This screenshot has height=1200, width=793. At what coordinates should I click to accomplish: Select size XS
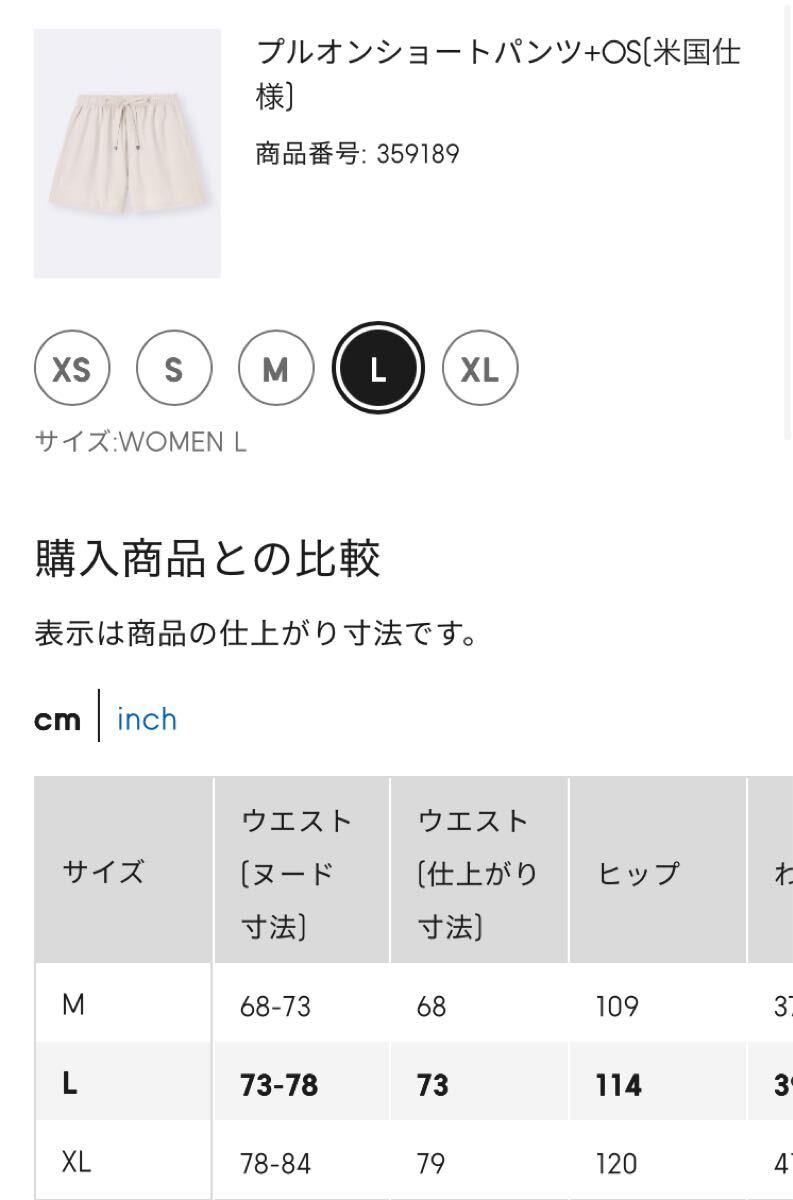72,370
